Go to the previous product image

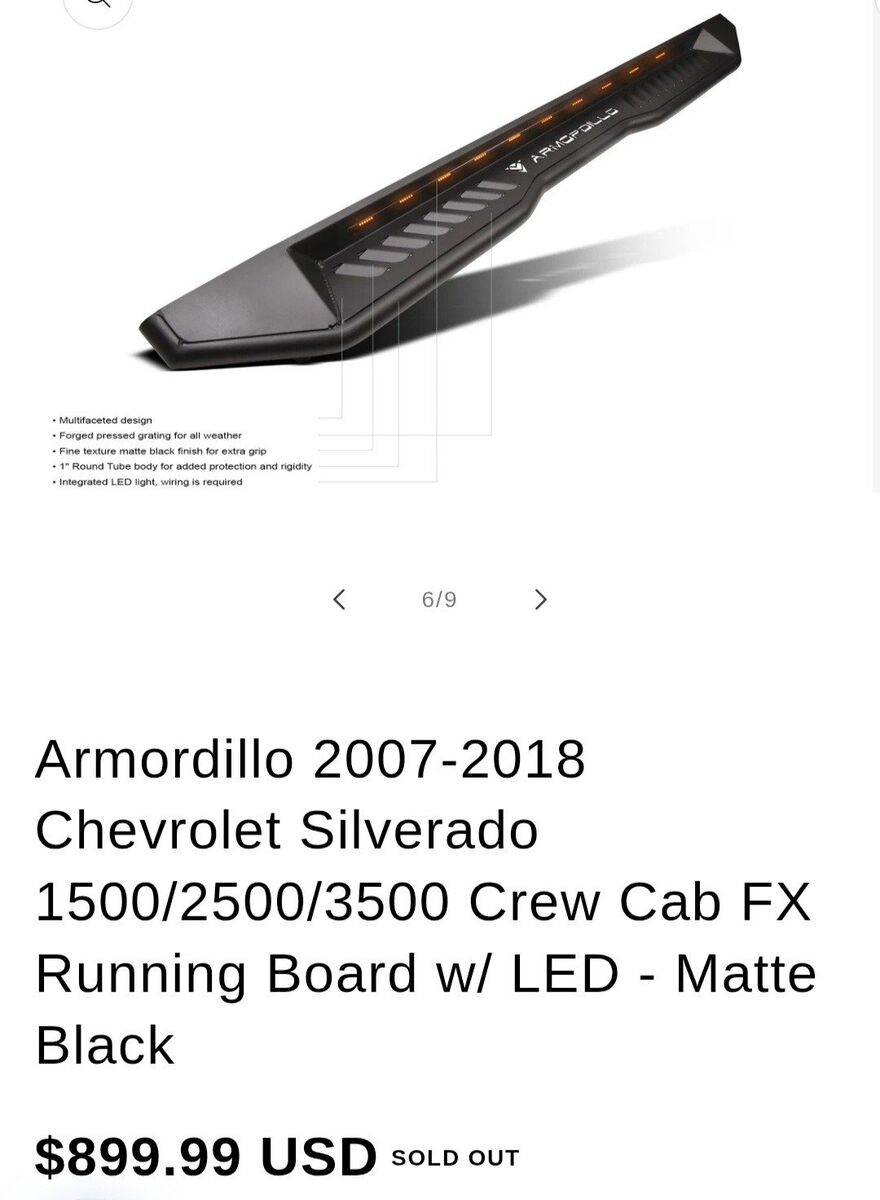pos(339,599)
